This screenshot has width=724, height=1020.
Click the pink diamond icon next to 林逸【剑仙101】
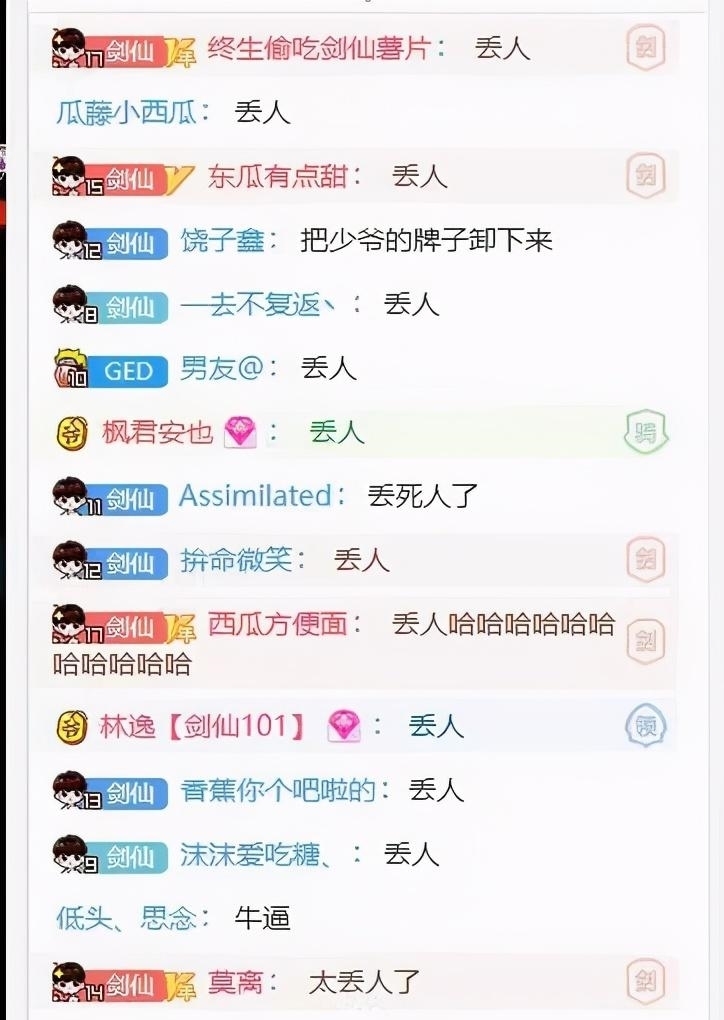click(x=344, y=727)
